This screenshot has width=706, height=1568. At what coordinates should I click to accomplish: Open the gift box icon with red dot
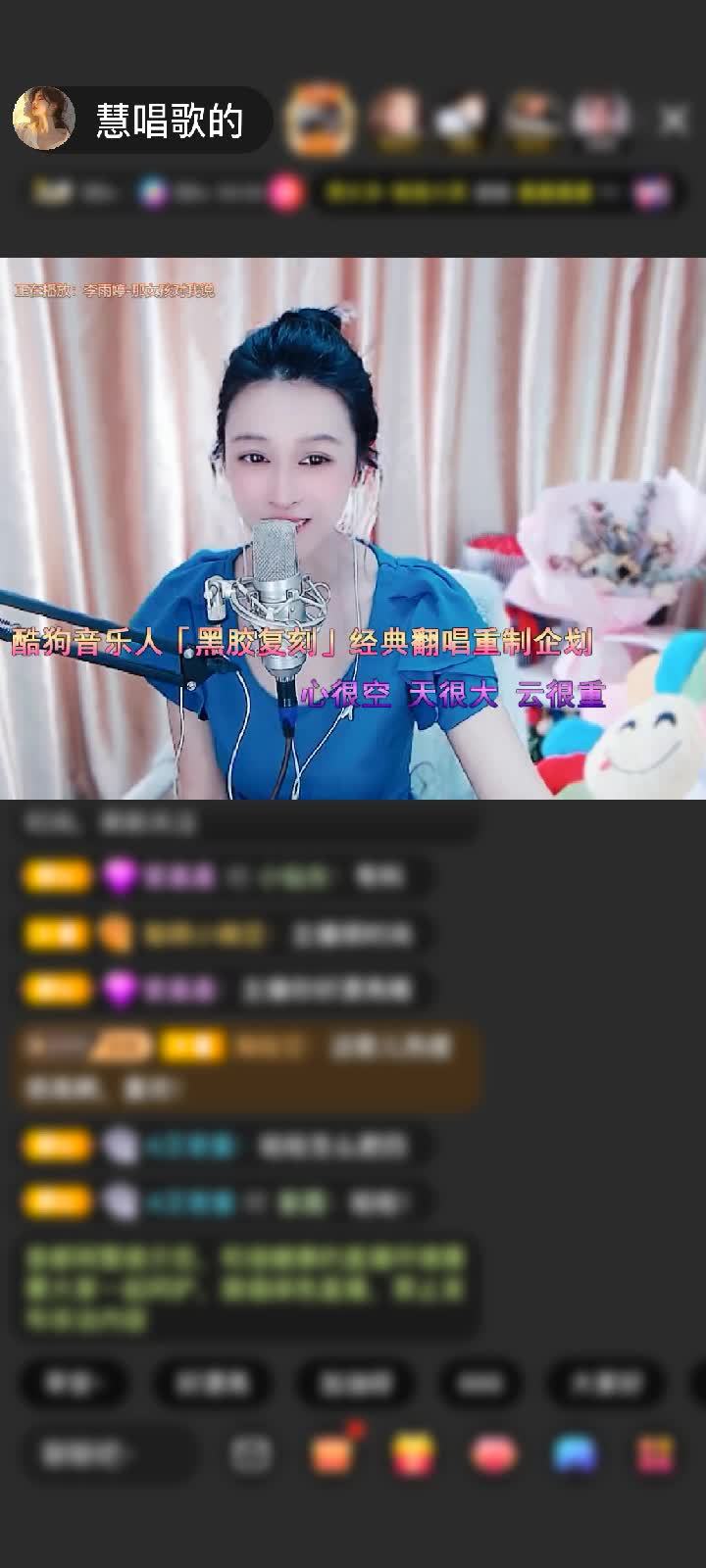point(333,1452)
